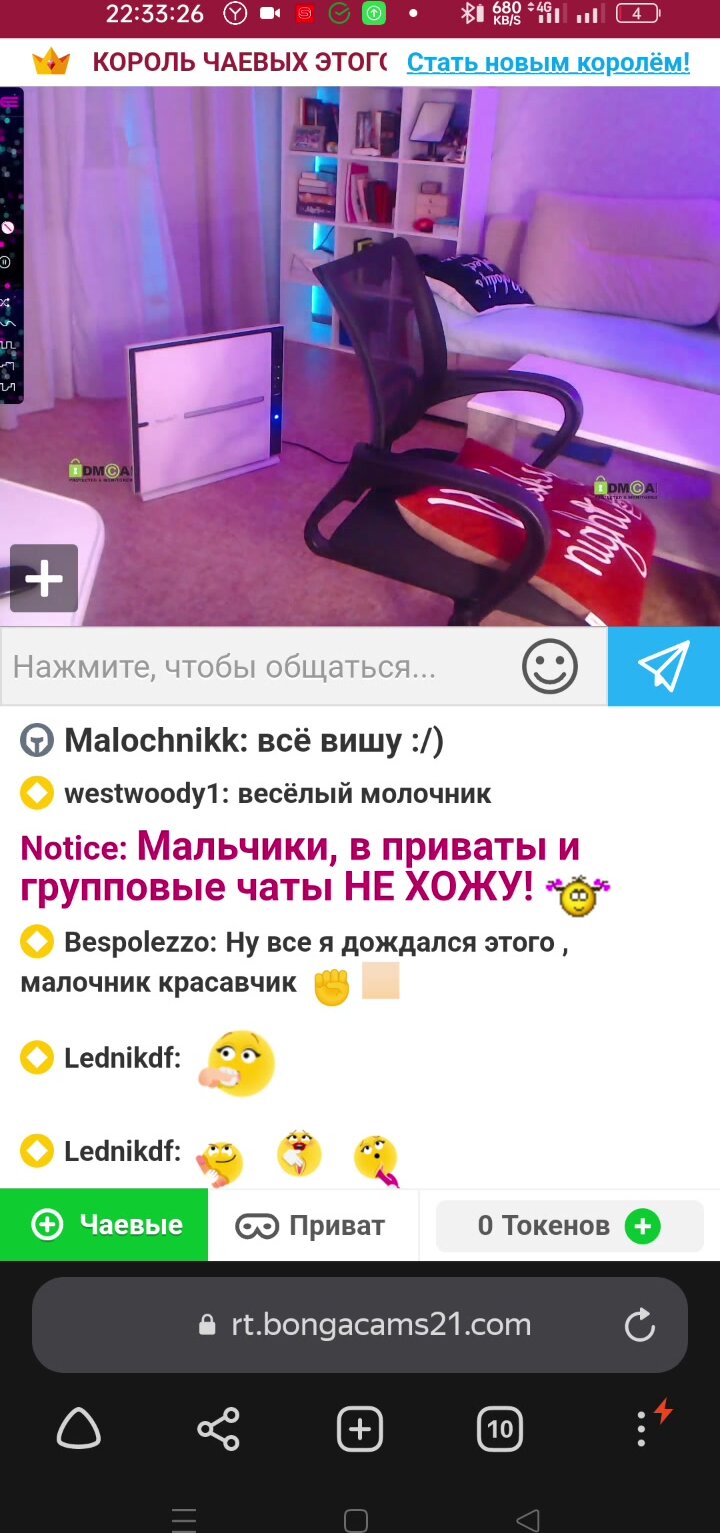Open the browser overflow menu
Viewport: 720px width, 1533px height.
[642, 1429]
